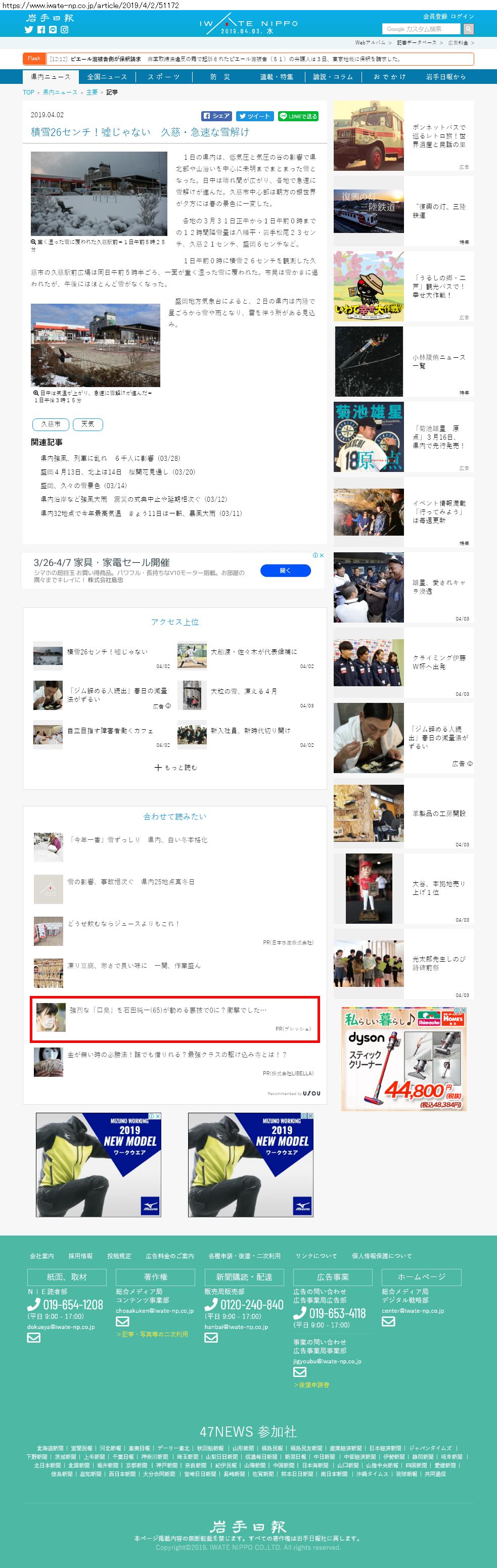Screen dimensions: 497x1568
Task: Send the article via LINEで送る
Action: (298, 116)
